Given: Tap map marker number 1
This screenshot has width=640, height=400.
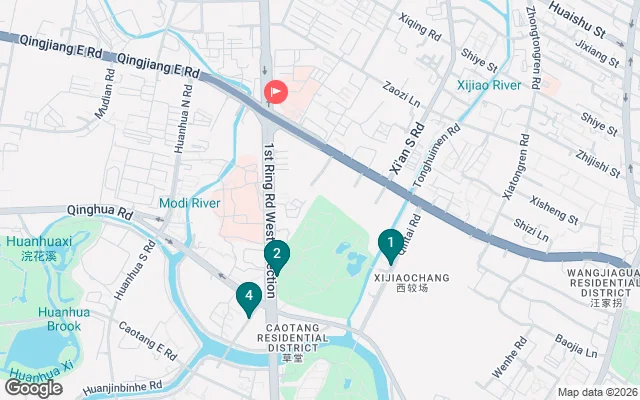Looking at the screenshot, I should click(x=390, y=243).
